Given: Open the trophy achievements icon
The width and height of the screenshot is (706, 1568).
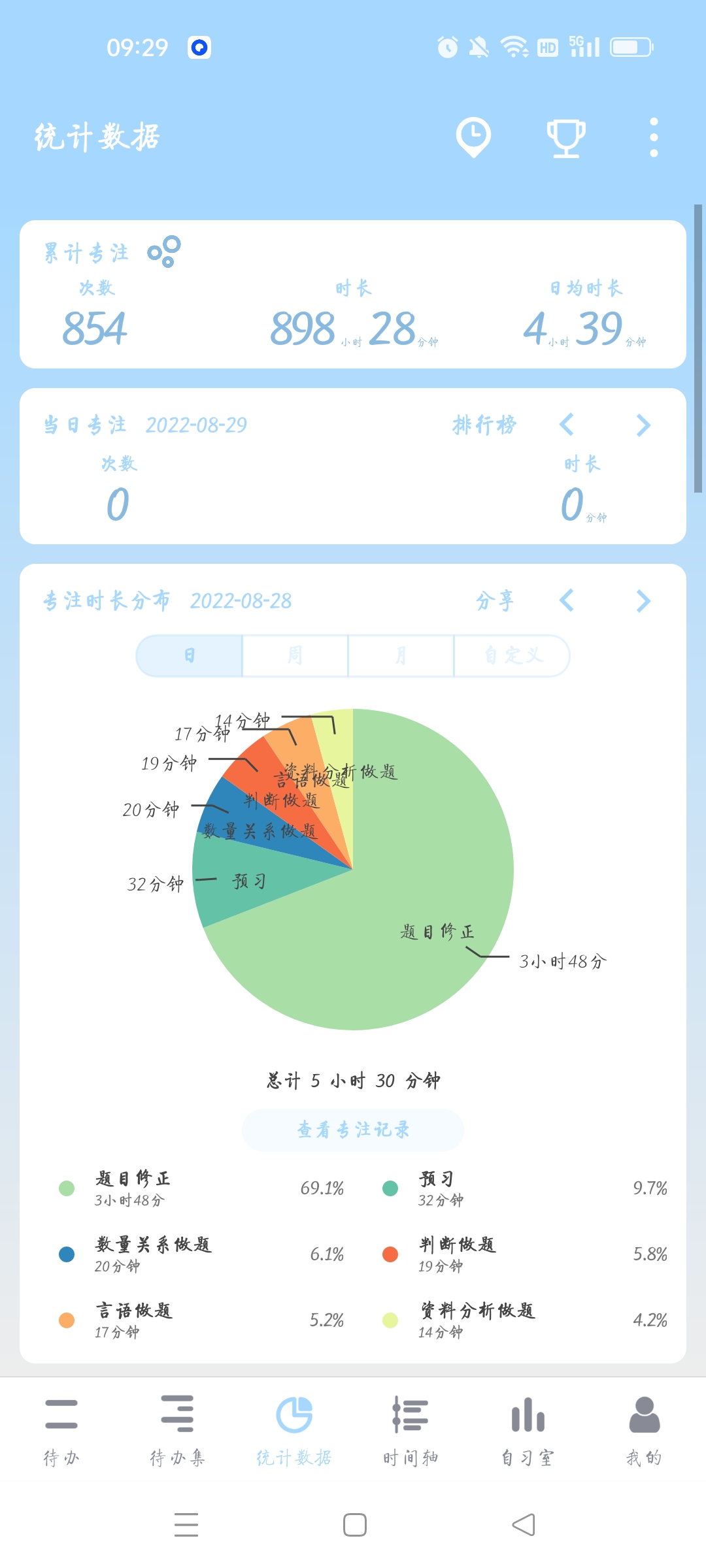Looking at the screenshot, I should [565, 137].
